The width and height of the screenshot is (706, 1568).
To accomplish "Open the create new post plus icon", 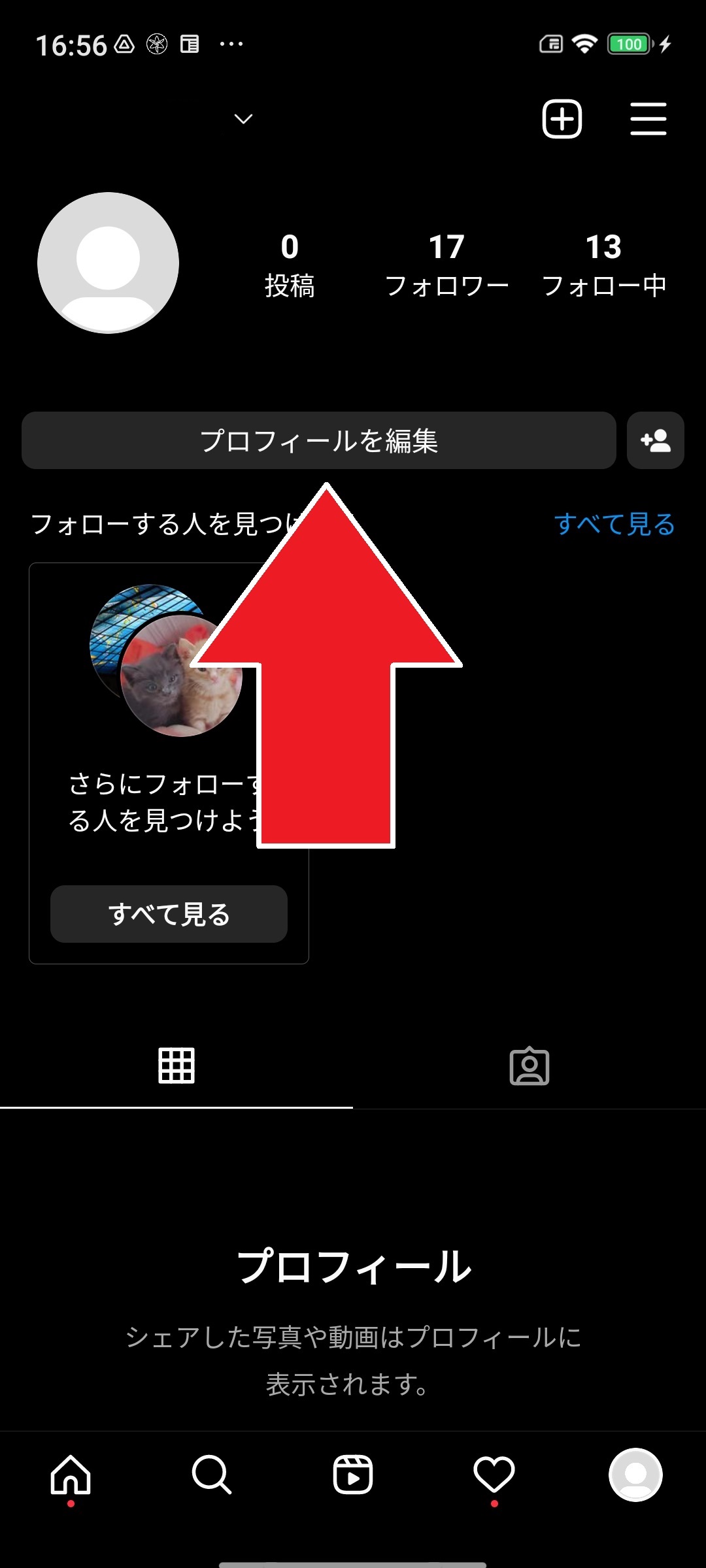I will (562, 119).
